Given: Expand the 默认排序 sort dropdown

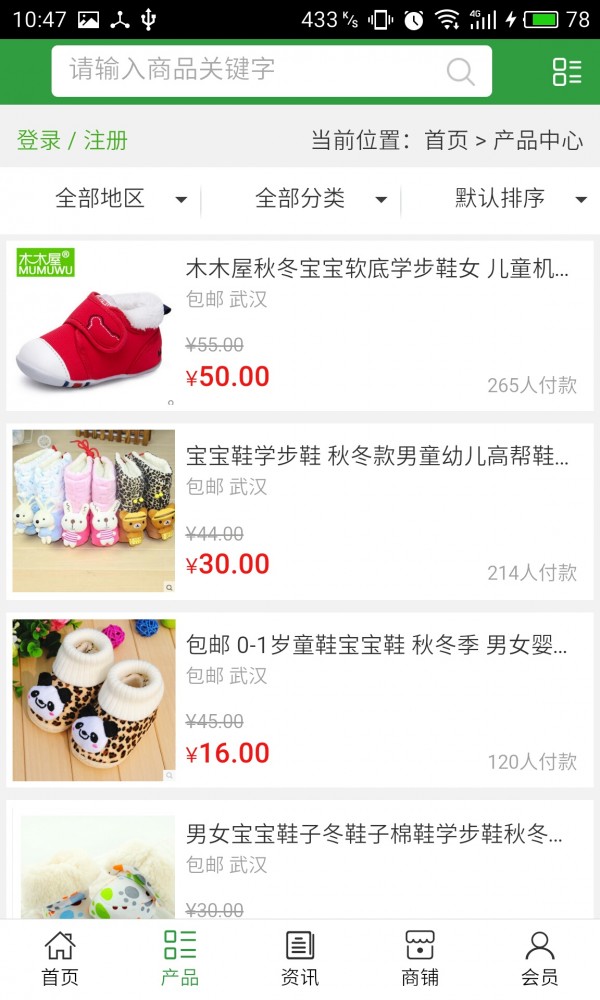Looking at the screenshot, I should point(520,199).
